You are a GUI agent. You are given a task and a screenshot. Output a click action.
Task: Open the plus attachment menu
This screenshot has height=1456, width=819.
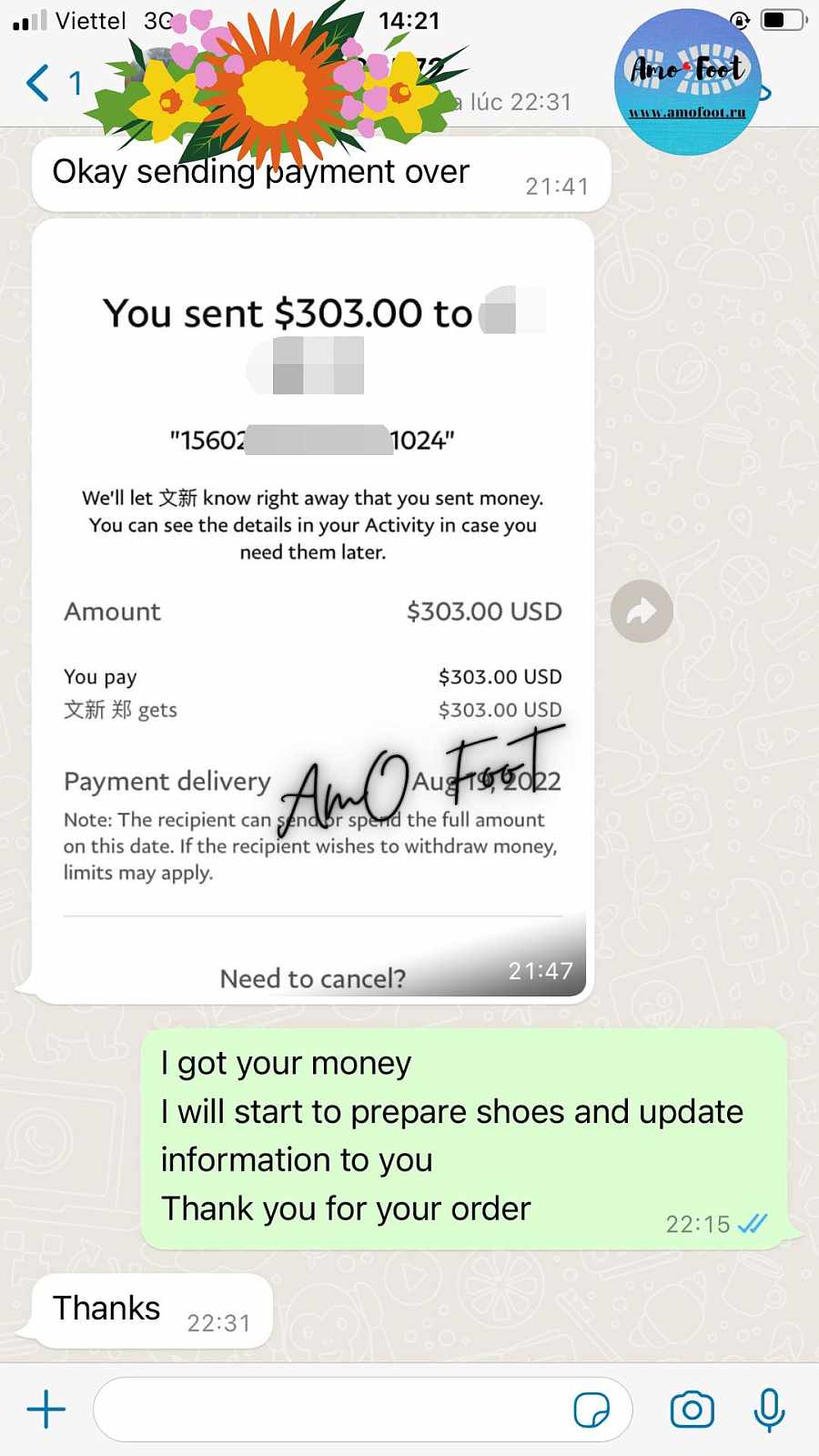(x=46, y=1410)
